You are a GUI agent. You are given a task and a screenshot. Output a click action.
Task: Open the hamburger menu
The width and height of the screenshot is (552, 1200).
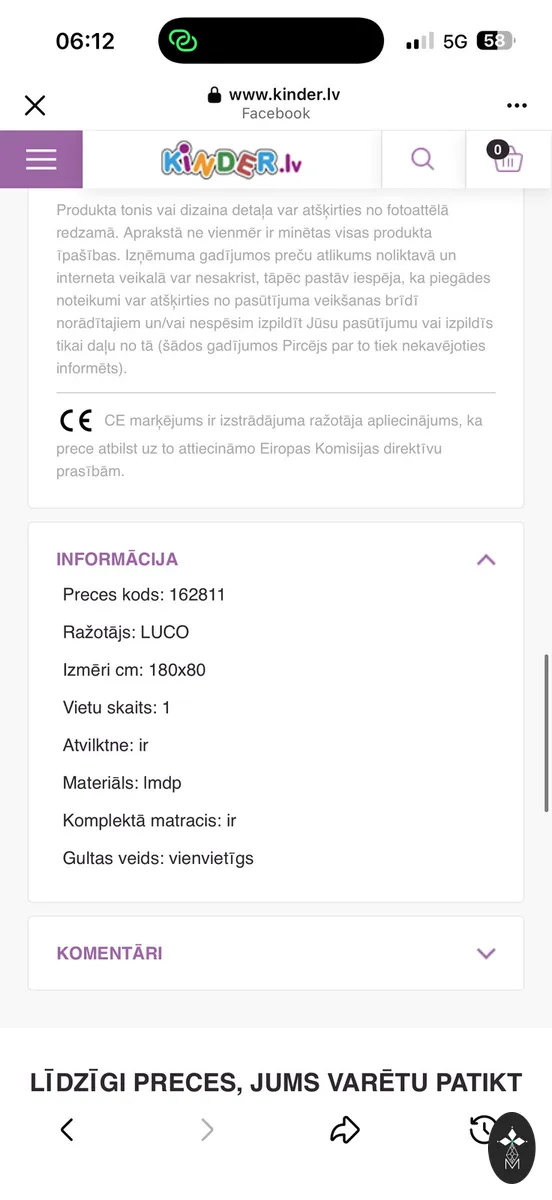[41, 159]
